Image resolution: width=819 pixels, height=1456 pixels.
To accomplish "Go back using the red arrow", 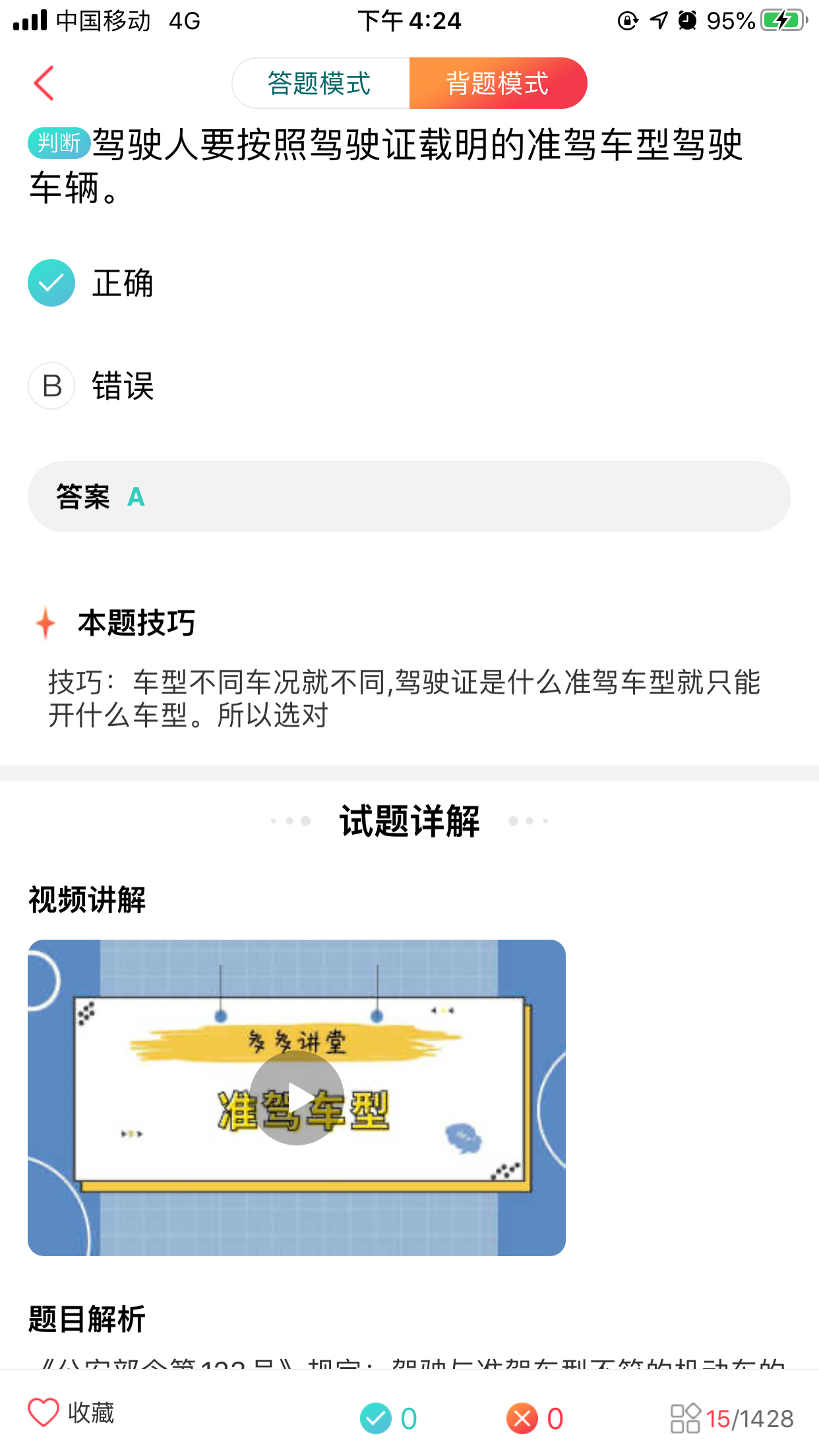I will click(44, 83).
